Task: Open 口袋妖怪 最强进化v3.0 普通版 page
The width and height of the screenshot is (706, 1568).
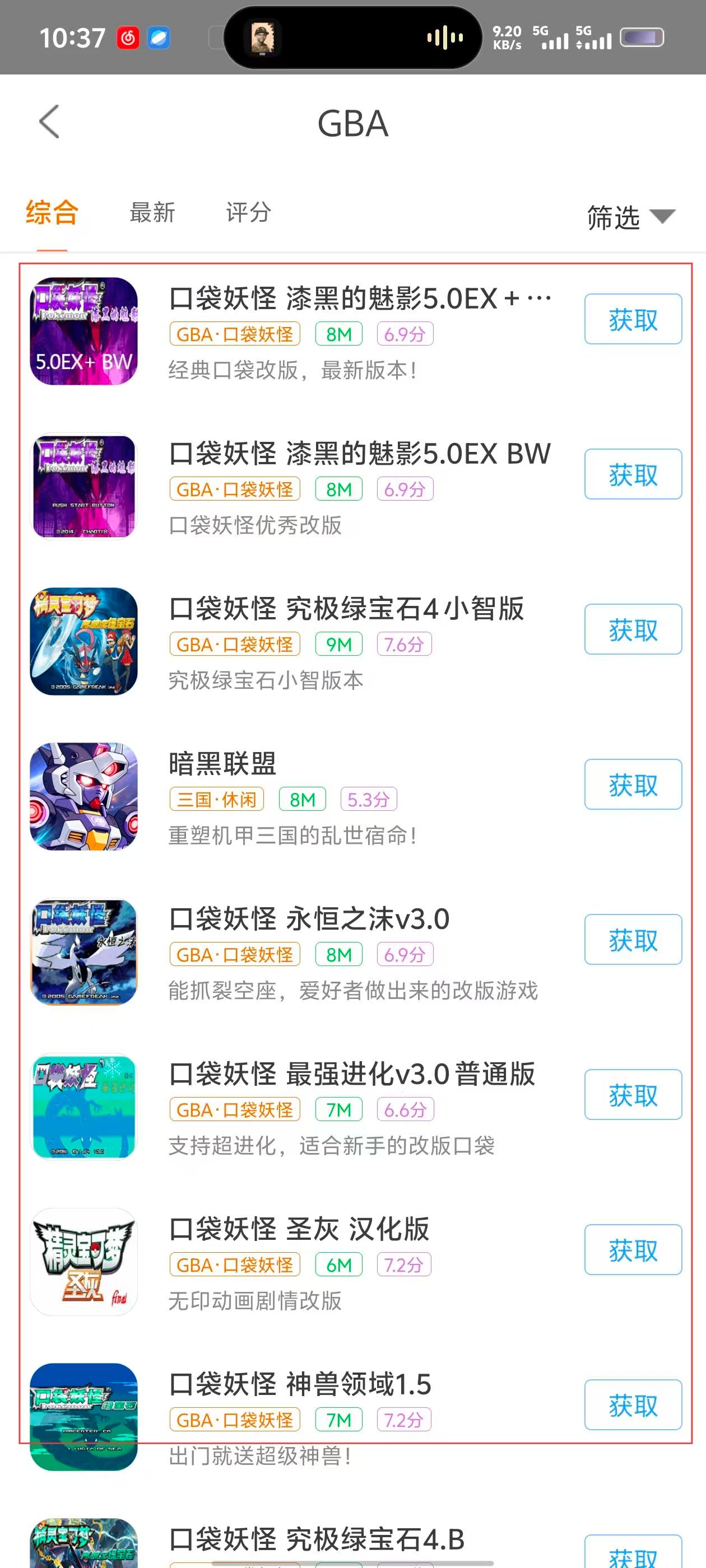Action: (x=351, y=1074)
